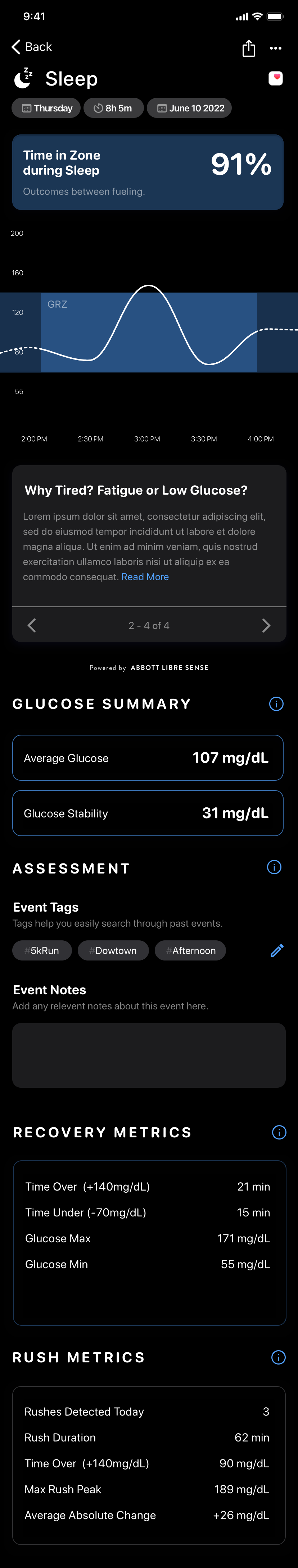Open info for Glucose Summary
The height and width of the screenshot is (1568, 298).
coord(276,703)
